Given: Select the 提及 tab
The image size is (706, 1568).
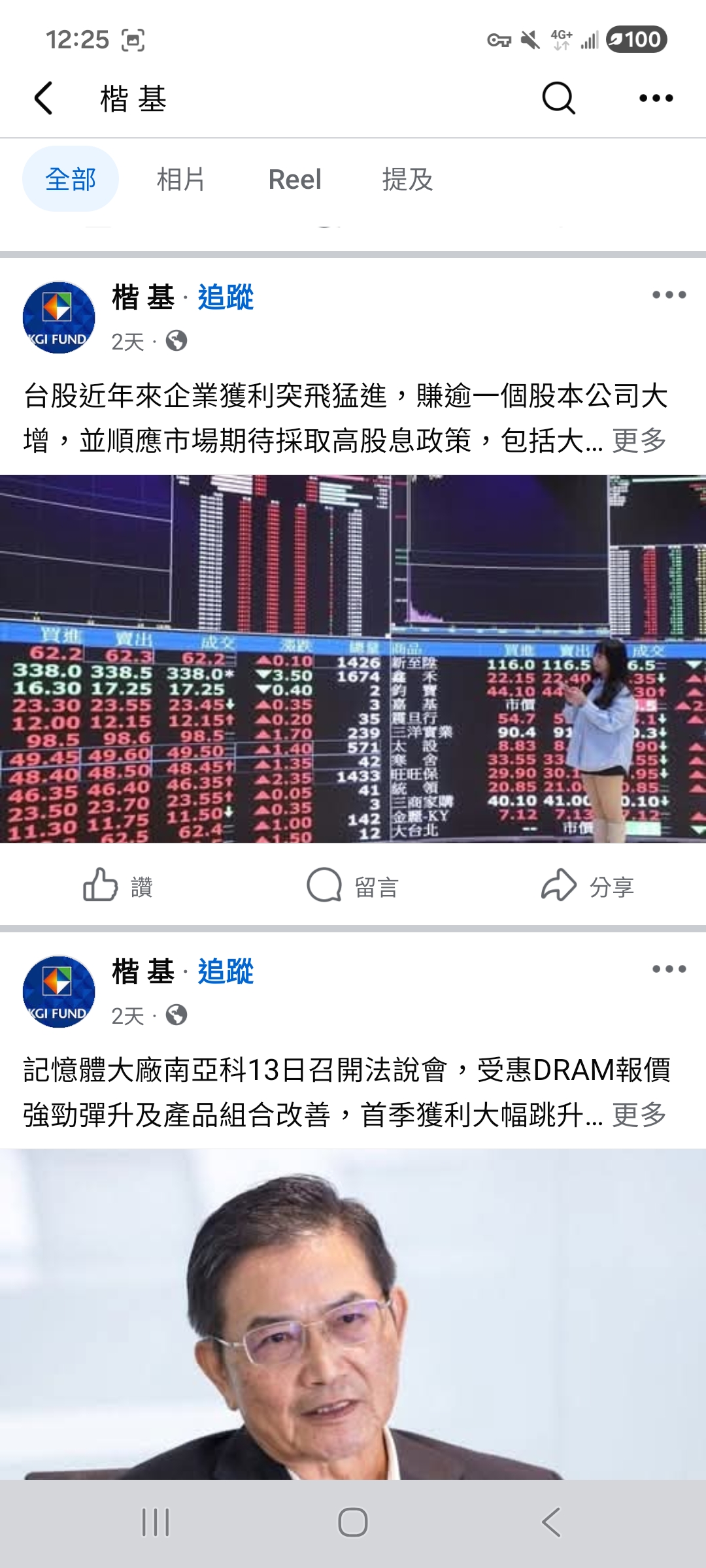Looking at the screenshot, I should click(x=407, y=179).
